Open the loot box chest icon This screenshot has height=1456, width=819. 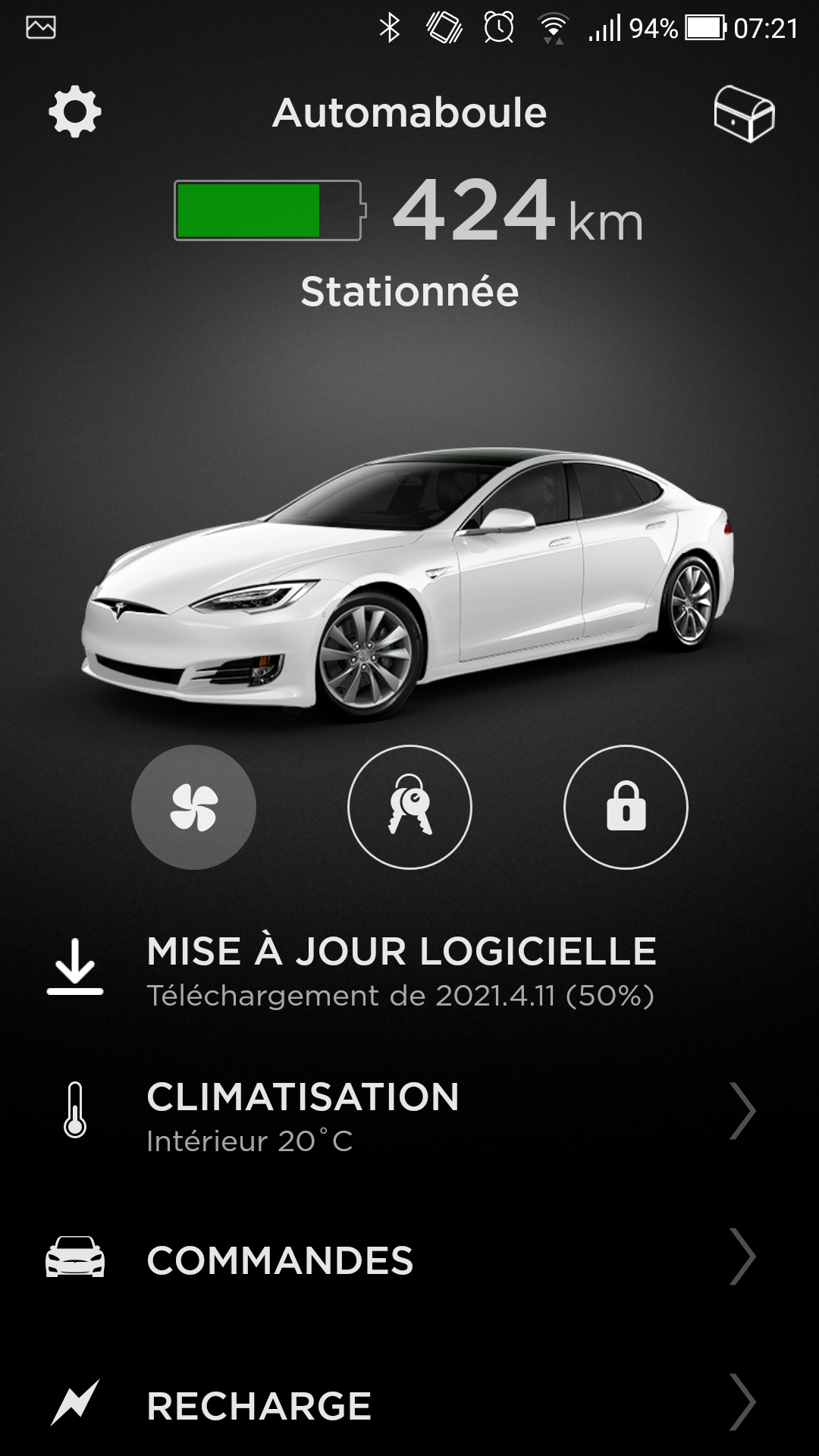pos(744,114)
